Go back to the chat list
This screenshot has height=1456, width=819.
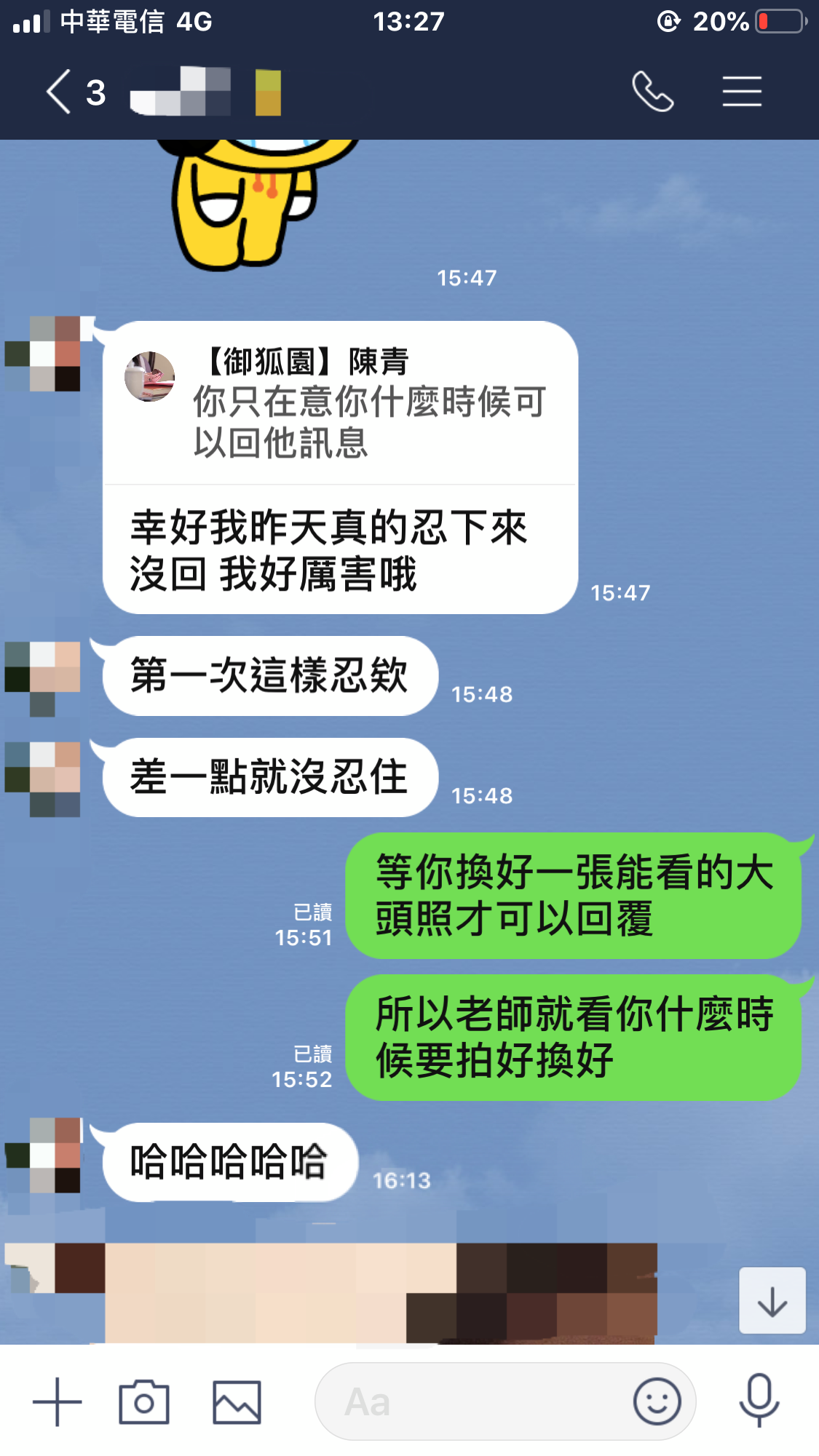(60, 92)
